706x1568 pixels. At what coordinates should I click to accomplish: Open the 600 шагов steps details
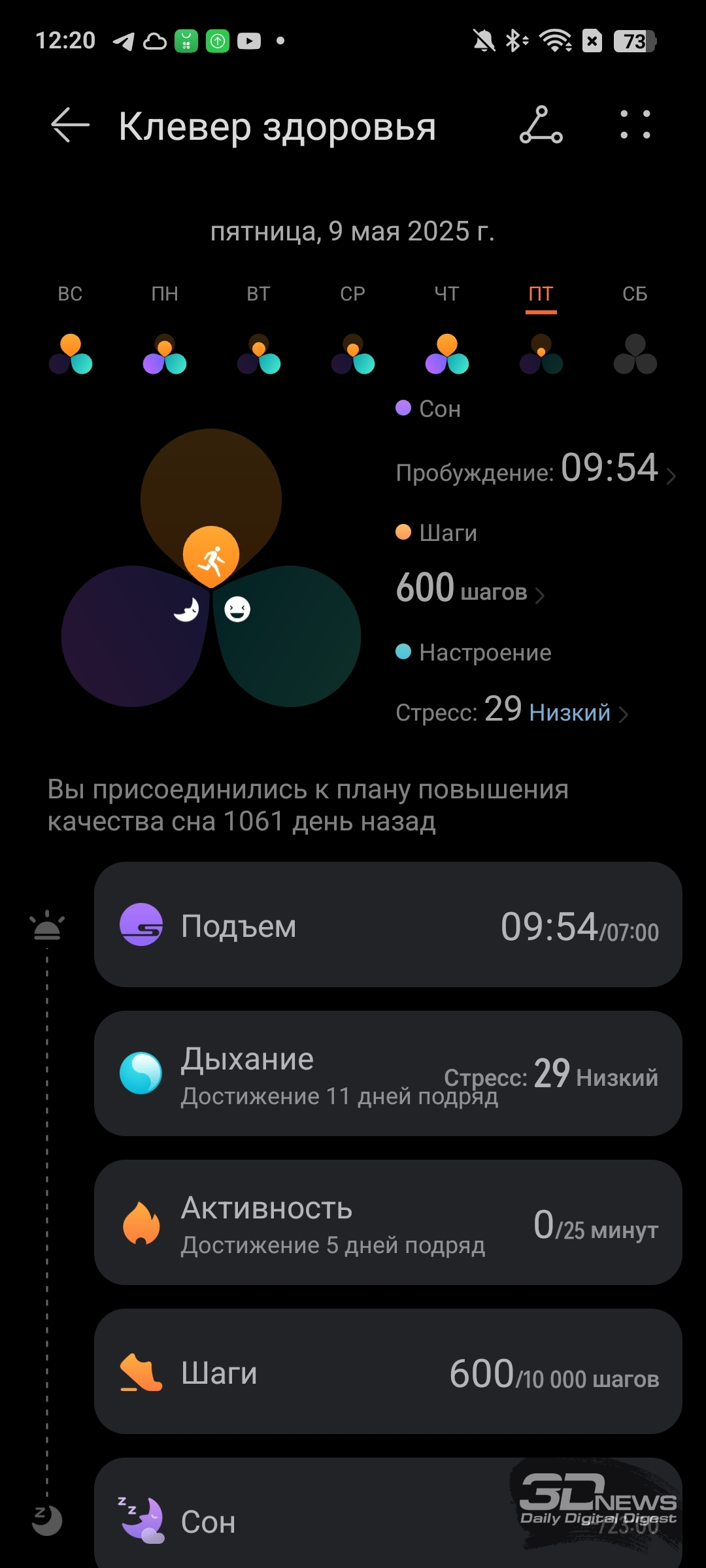click(x=470, y=588)
